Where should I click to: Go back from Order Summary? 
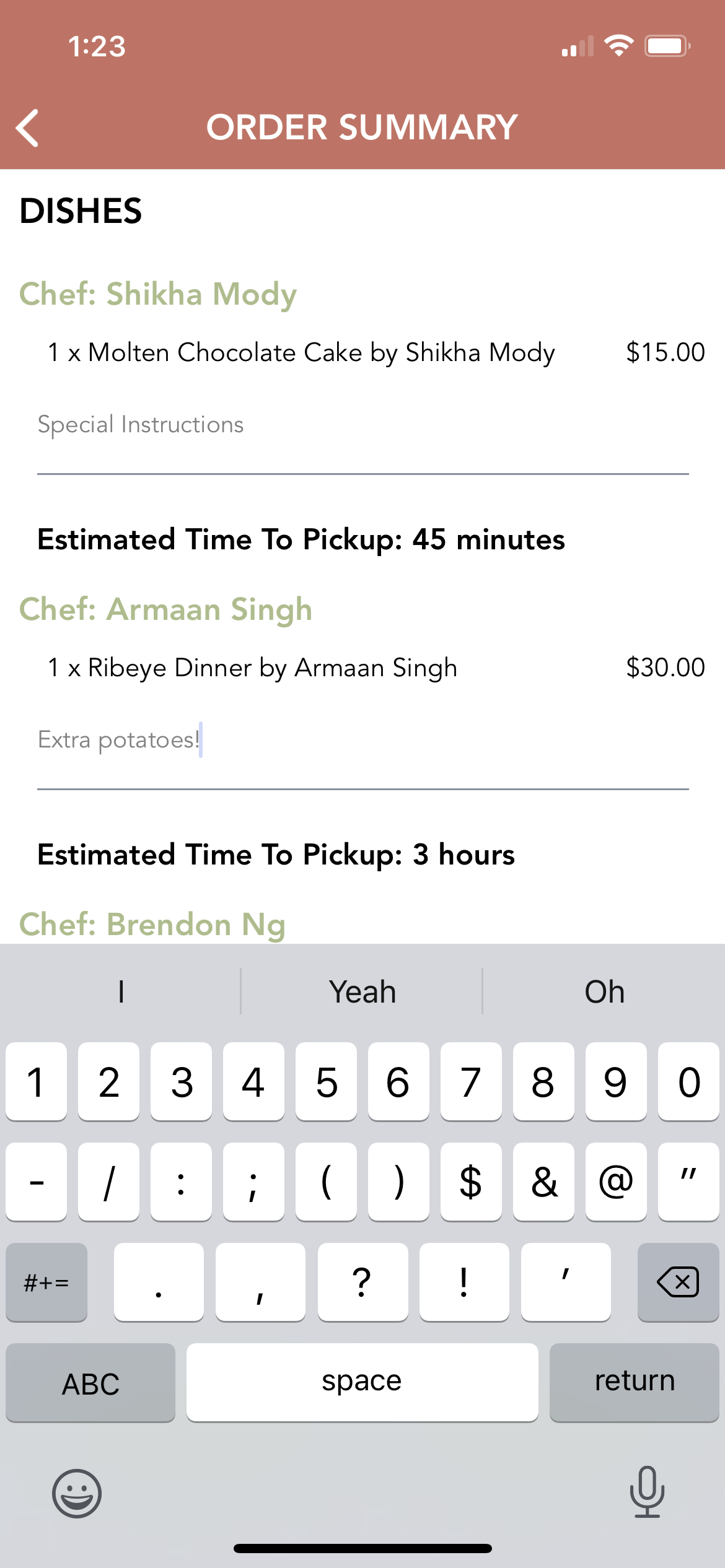(x=28, y=128)
